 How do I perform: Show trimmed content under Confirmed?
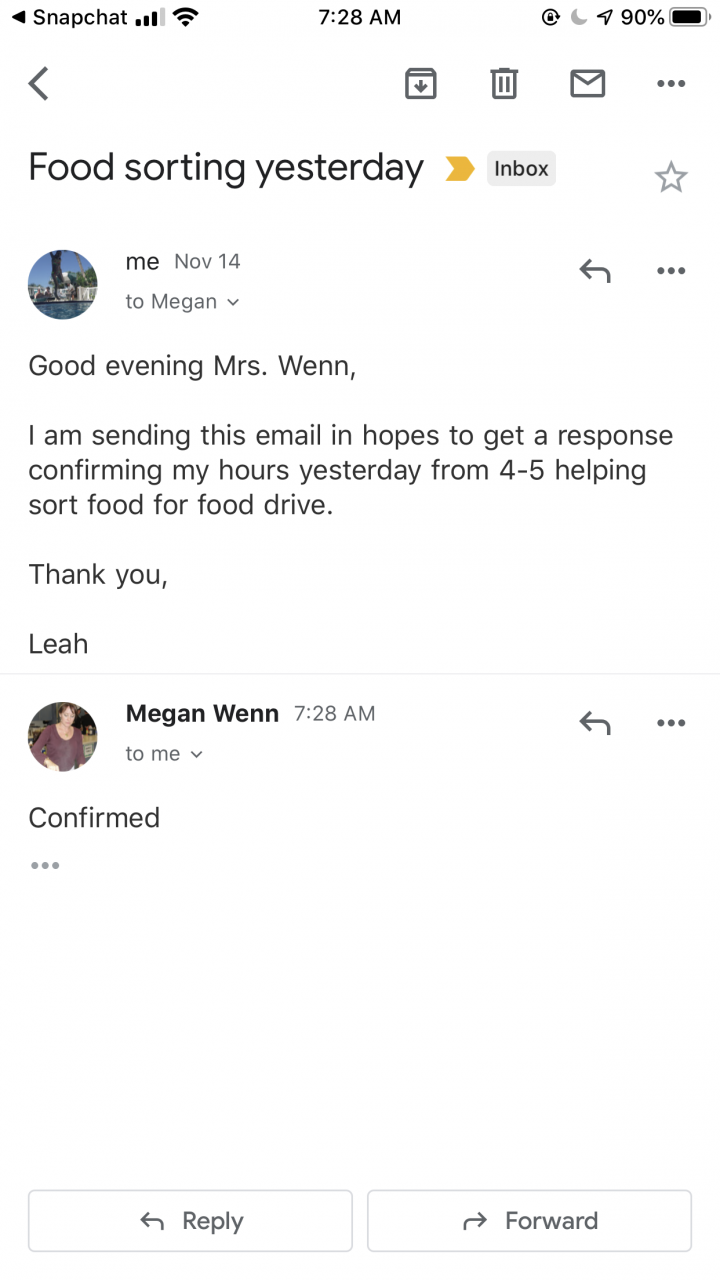(45, 865)
